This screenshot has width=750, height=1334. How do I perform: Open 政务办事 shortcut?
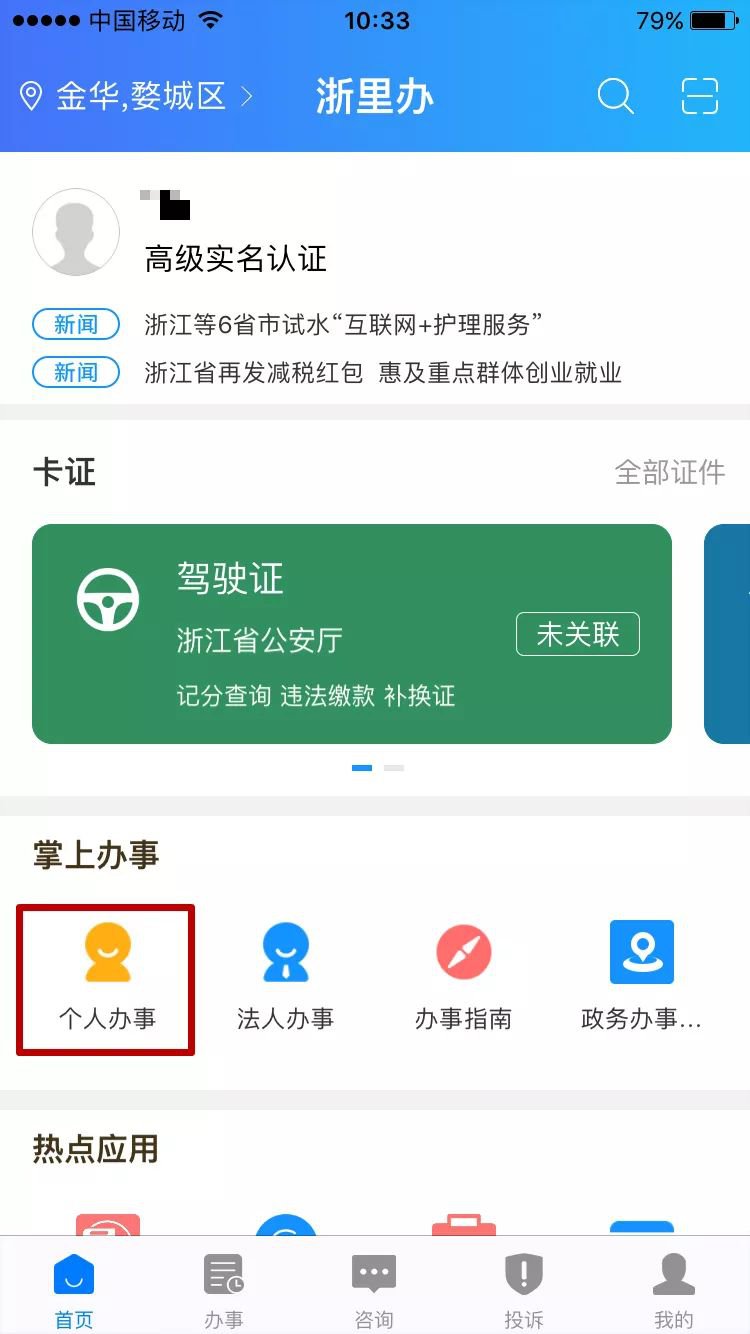tap(641, 978)
